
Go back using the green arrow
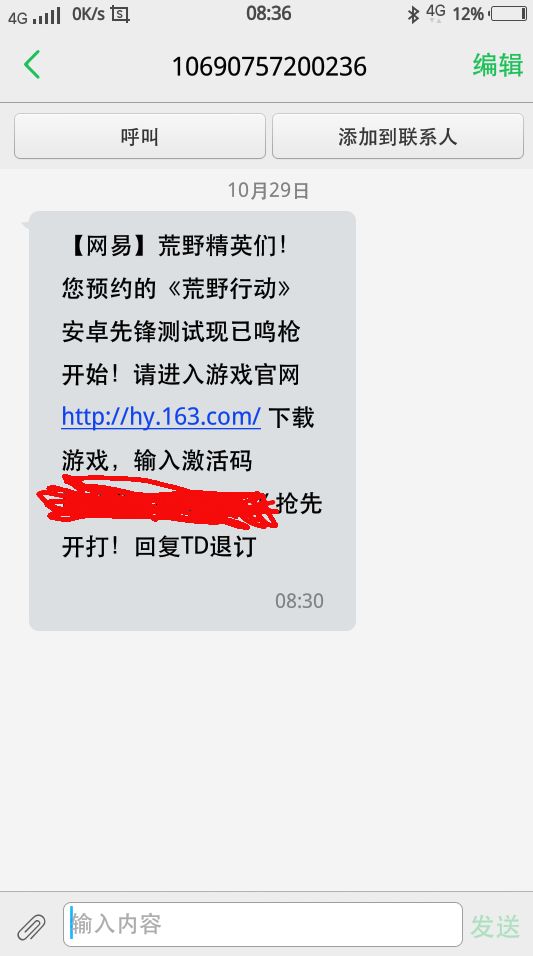pos(32,65)
